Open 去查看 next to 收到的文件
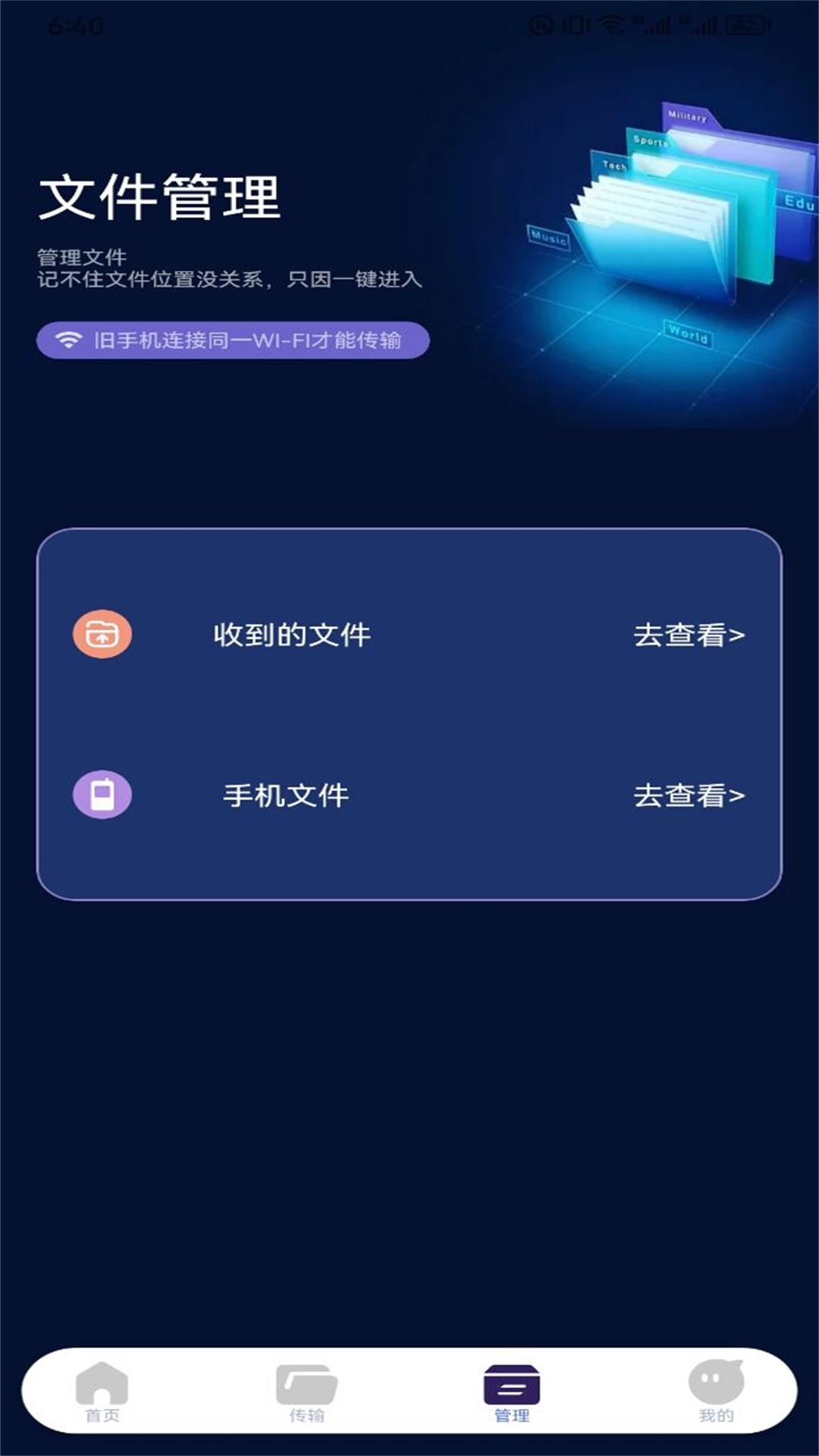The image size is (819, 1456). coord(689,635)
